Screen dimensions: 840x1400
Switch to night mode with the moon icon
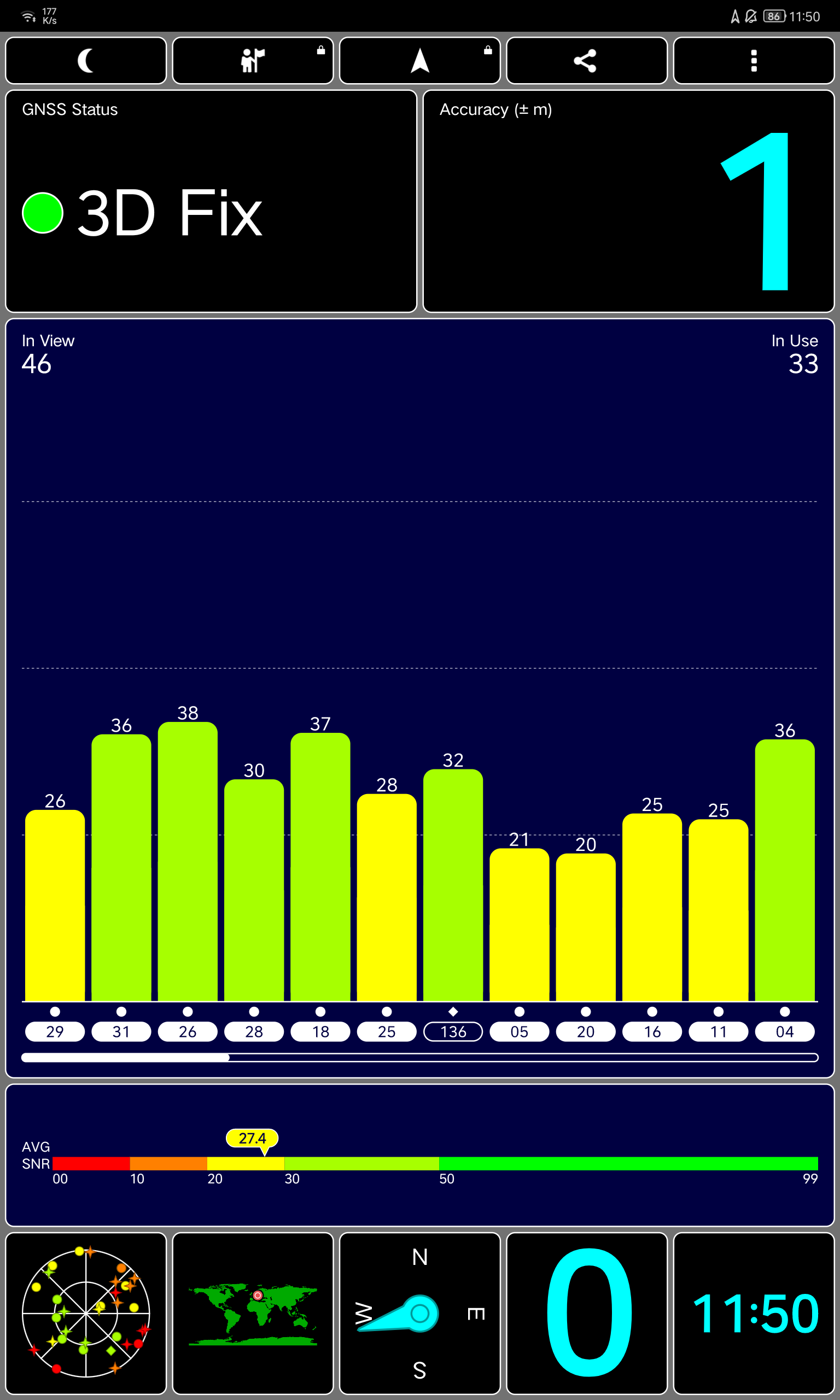click(85, 61)
